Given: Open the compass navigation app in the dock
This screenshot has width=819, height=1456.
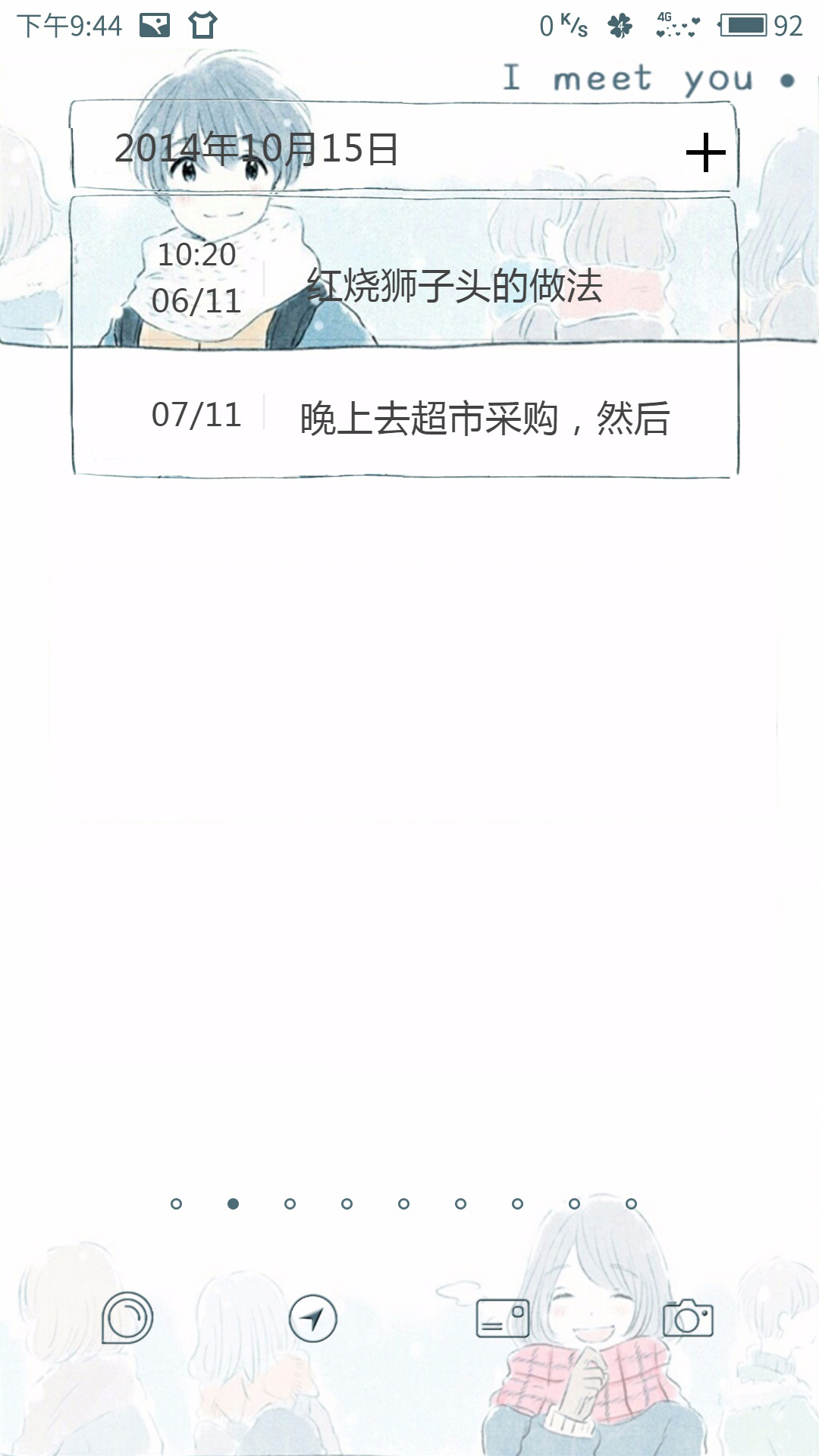Looking at the screenshot, I should click(312, 1318).
